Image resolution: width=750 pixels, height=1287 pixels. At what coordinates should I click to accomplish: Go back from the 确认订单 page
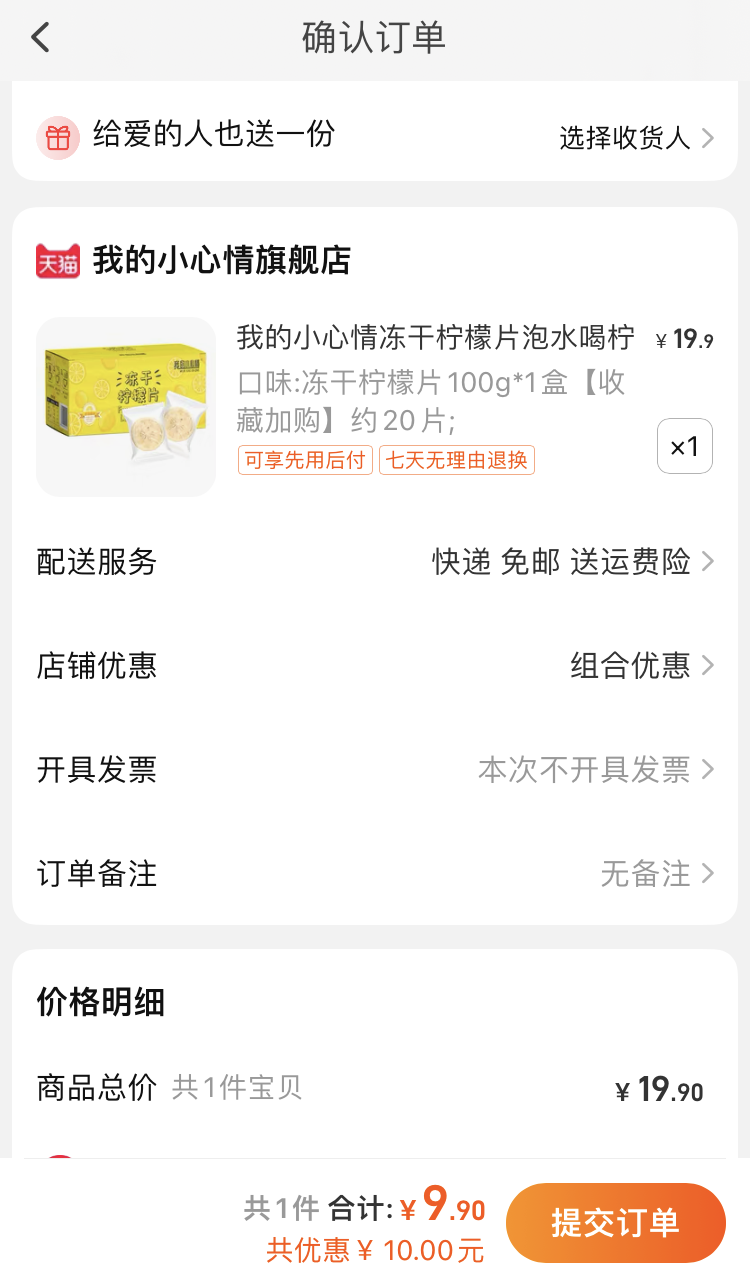click(x=40, y=38)
